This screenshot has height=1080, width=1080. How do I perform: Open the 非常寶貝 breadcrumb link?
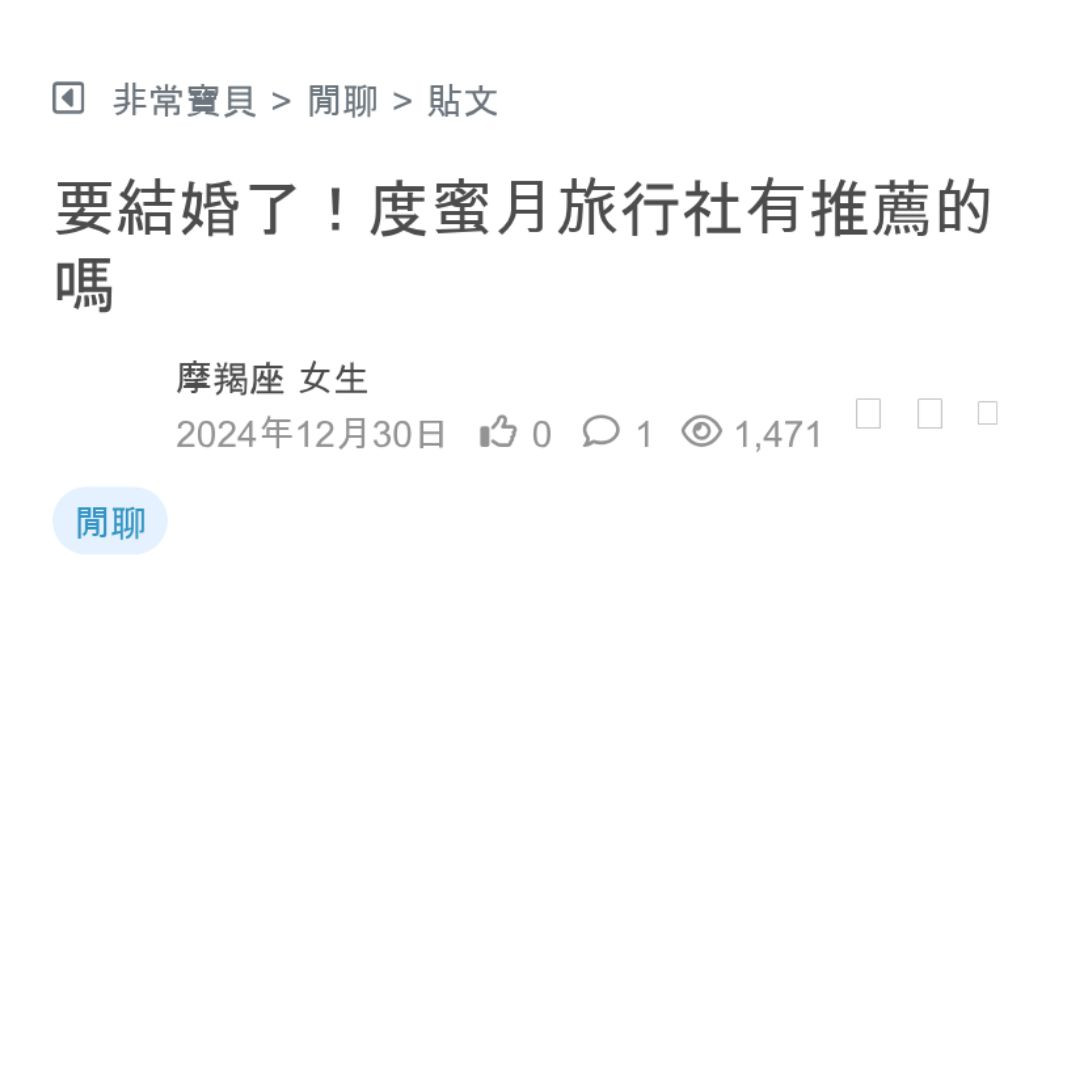tap(184, 101)
